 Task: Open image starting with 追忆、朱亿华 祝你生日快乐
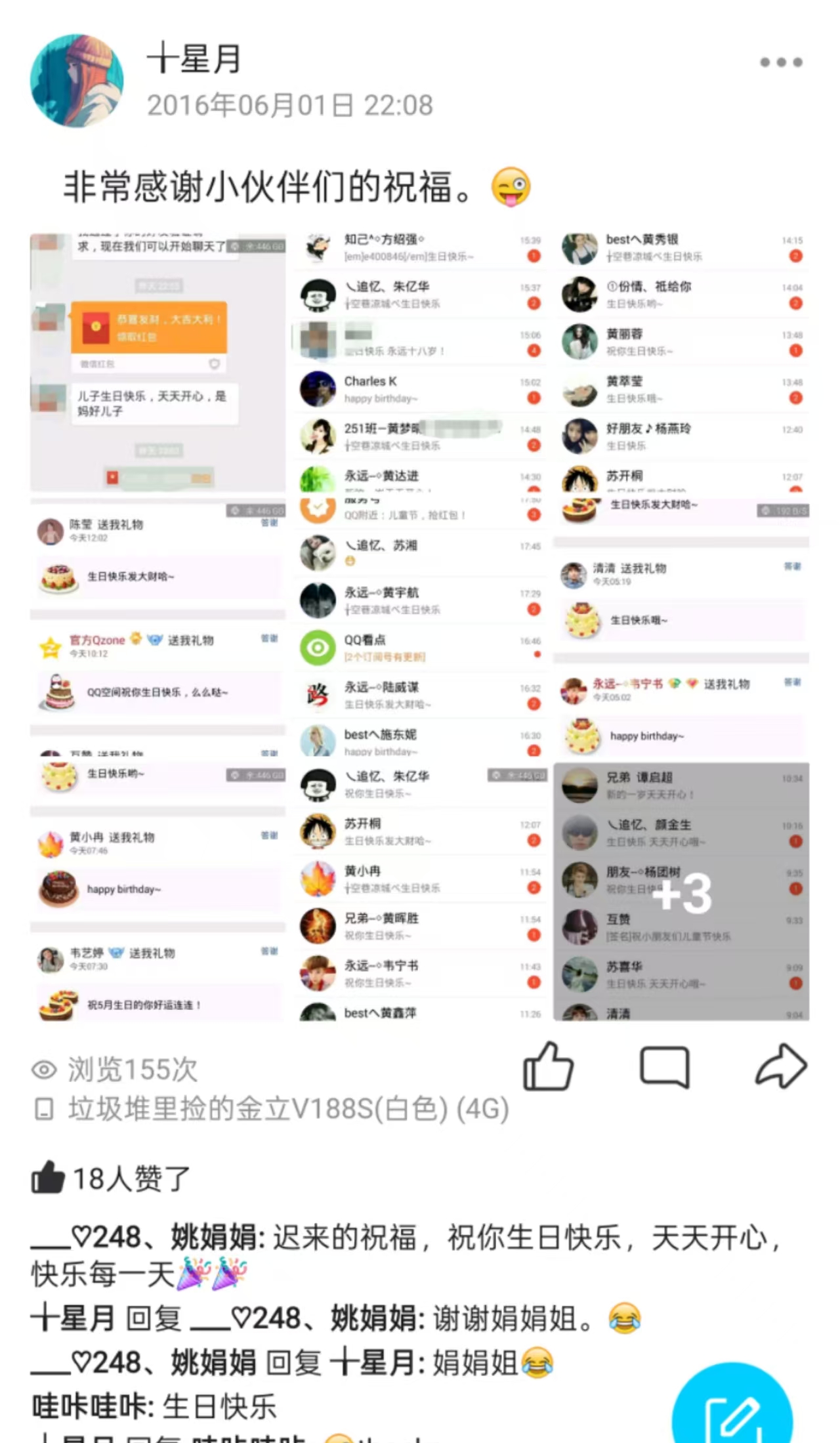click(x=420, y=891)
